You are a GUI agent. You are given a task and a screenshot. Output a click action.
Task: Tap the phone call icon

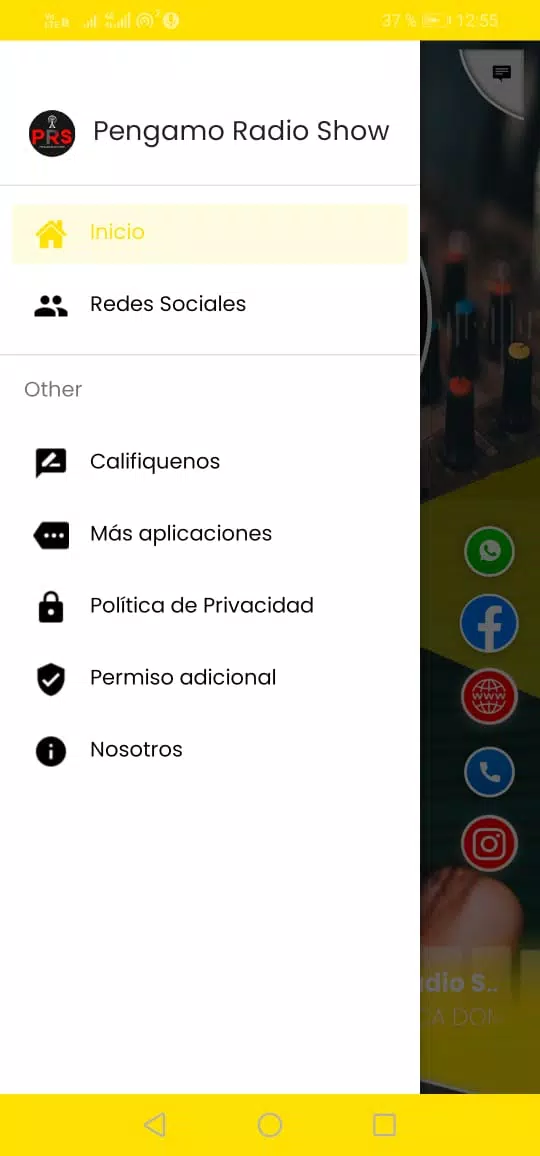pyautogui.click(x=489, y=771)
